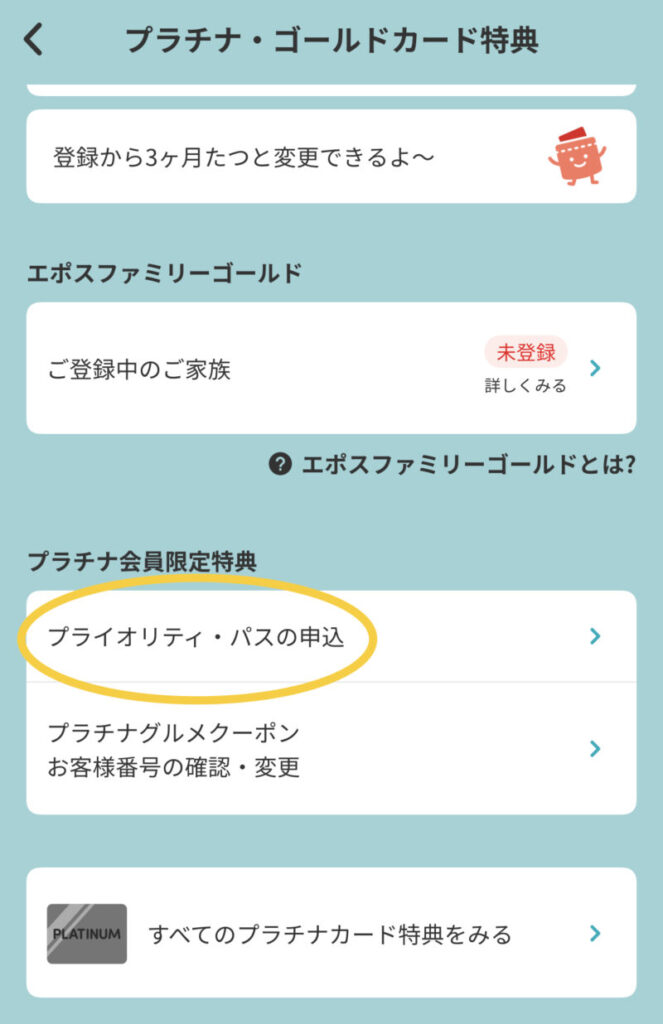Open ご登録中のご家族 registration details

tap(331, 369)
